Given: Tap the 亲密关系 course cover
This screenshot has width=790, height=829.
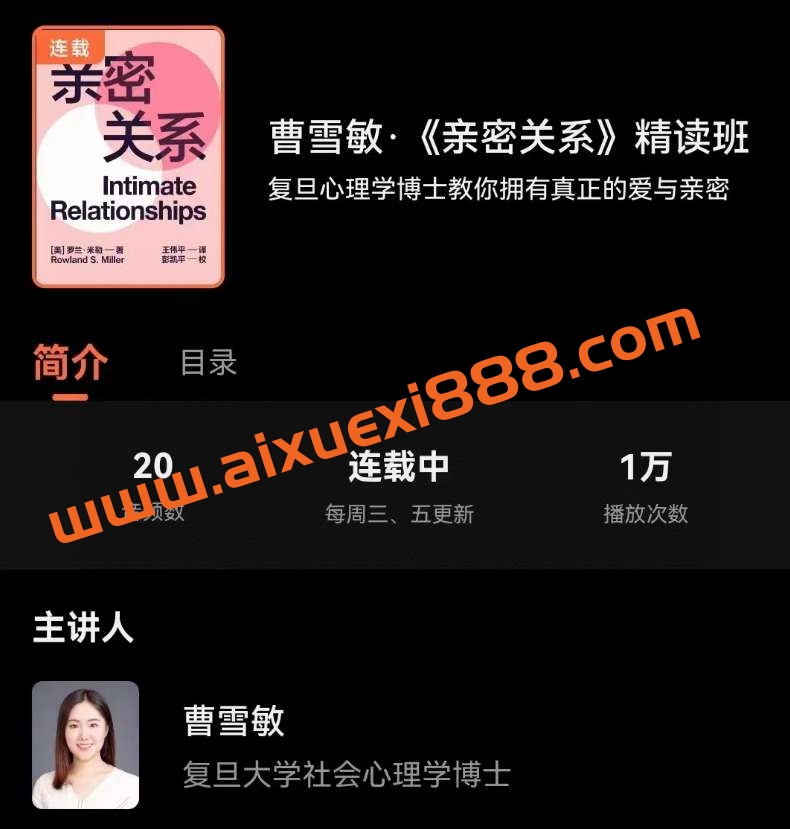Looking at the screenshot, I should pos(128,157).
